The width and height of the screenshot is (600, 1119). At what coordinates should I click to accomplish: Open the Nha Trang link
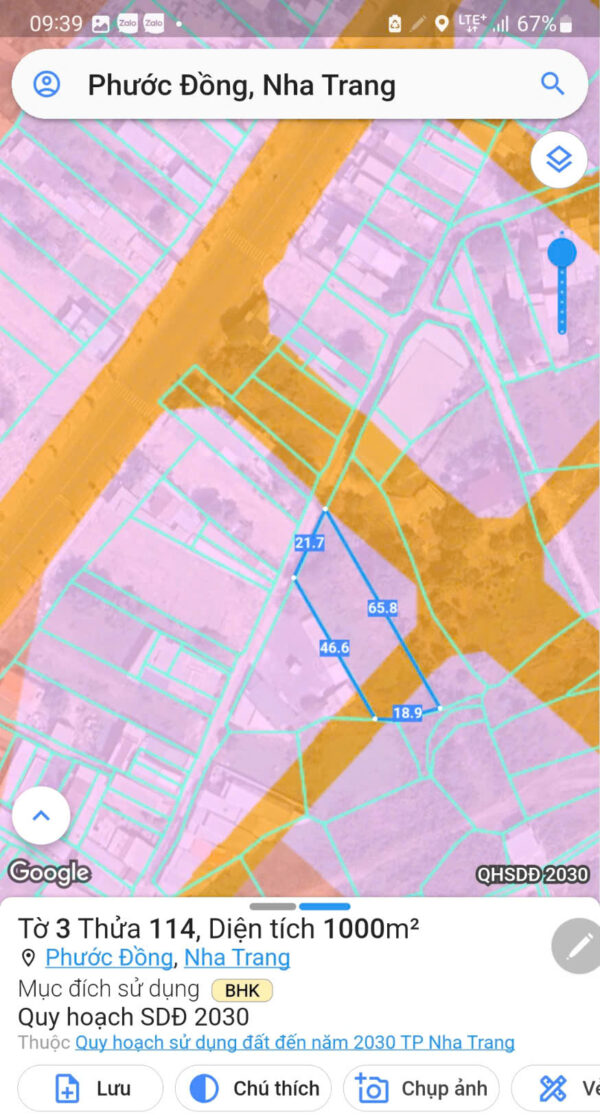[x=237, y=958]
